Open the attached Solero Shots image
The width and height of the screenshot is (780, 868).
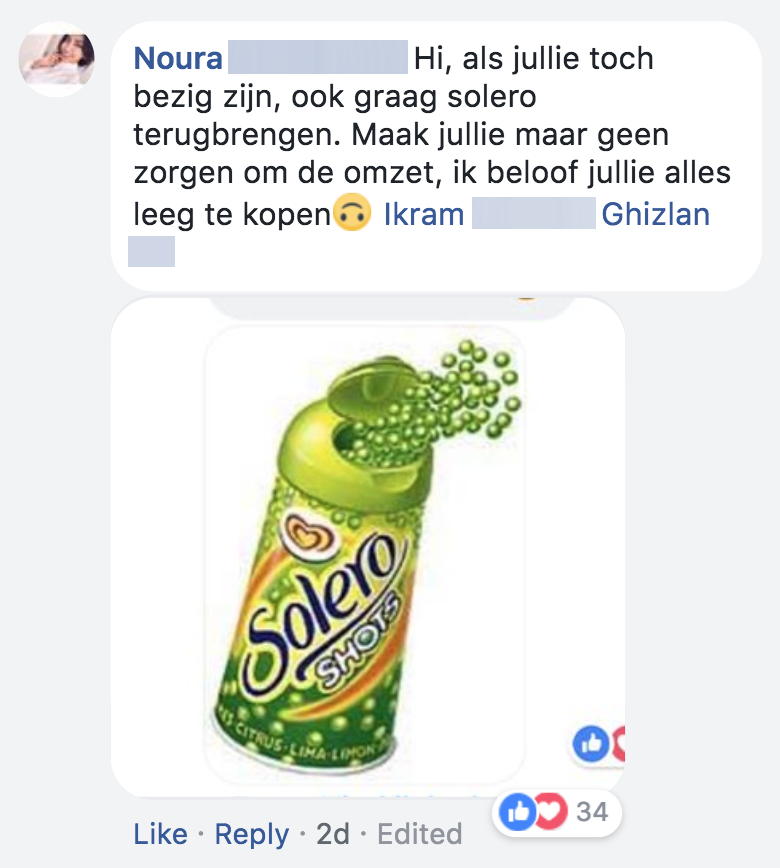click(365, 550)
